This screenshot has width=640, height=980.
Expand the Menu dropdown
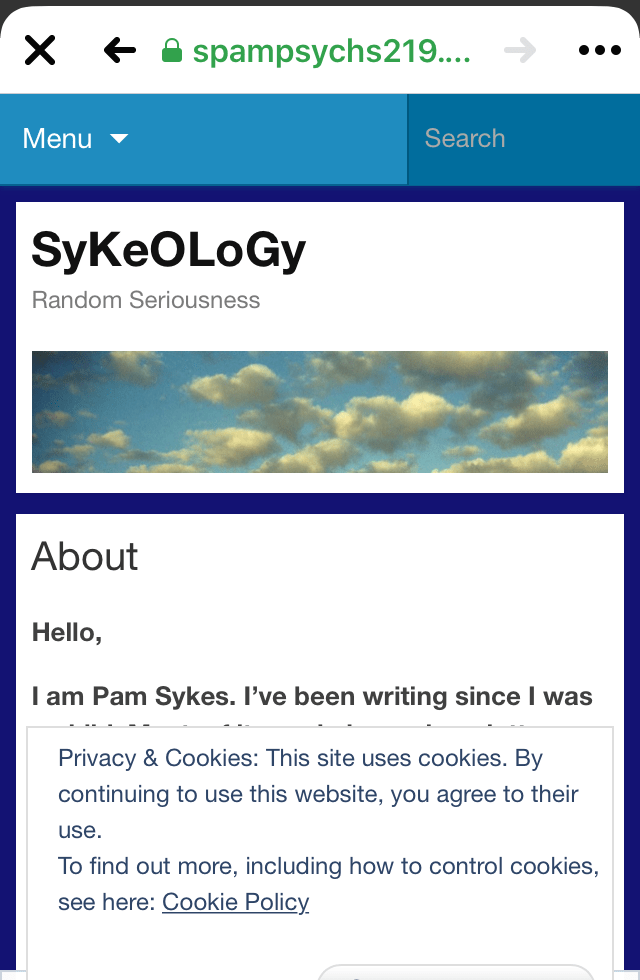pos(76,139)
